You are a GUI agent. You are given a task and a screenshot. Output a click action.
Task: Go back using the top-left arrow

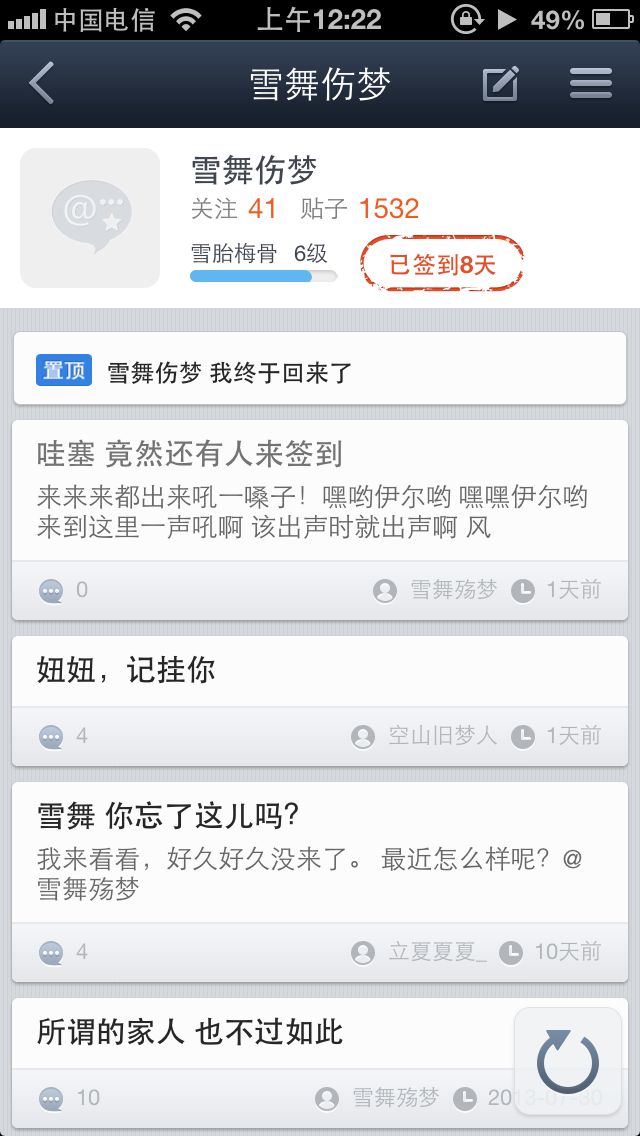(42, 84)
